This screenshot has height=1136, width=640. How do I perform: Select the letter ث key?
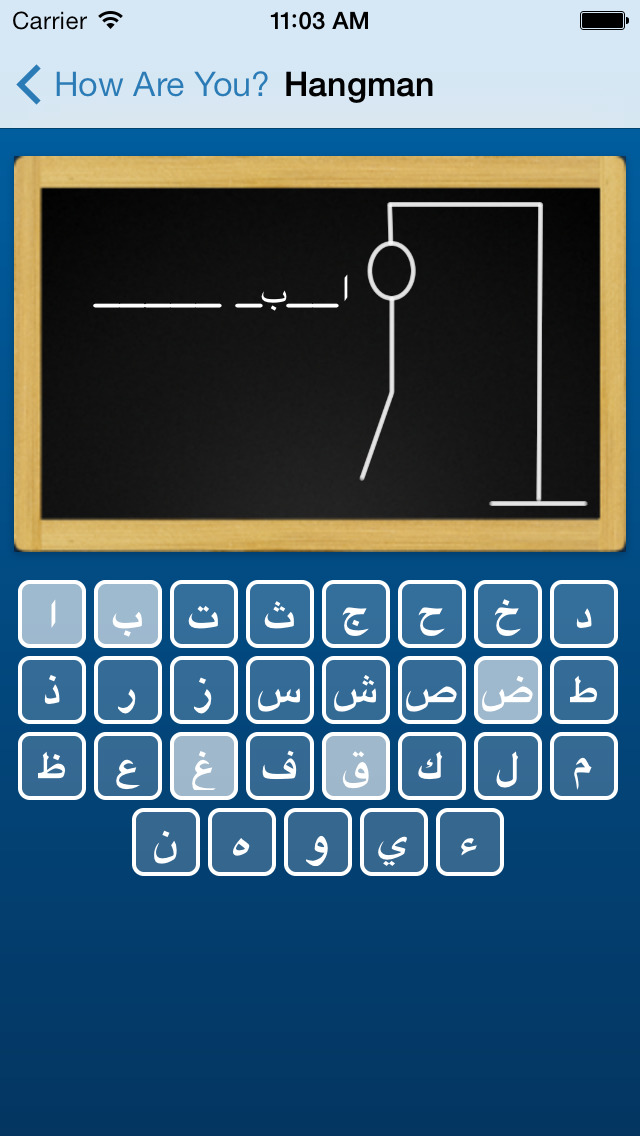tap(280, 614)
